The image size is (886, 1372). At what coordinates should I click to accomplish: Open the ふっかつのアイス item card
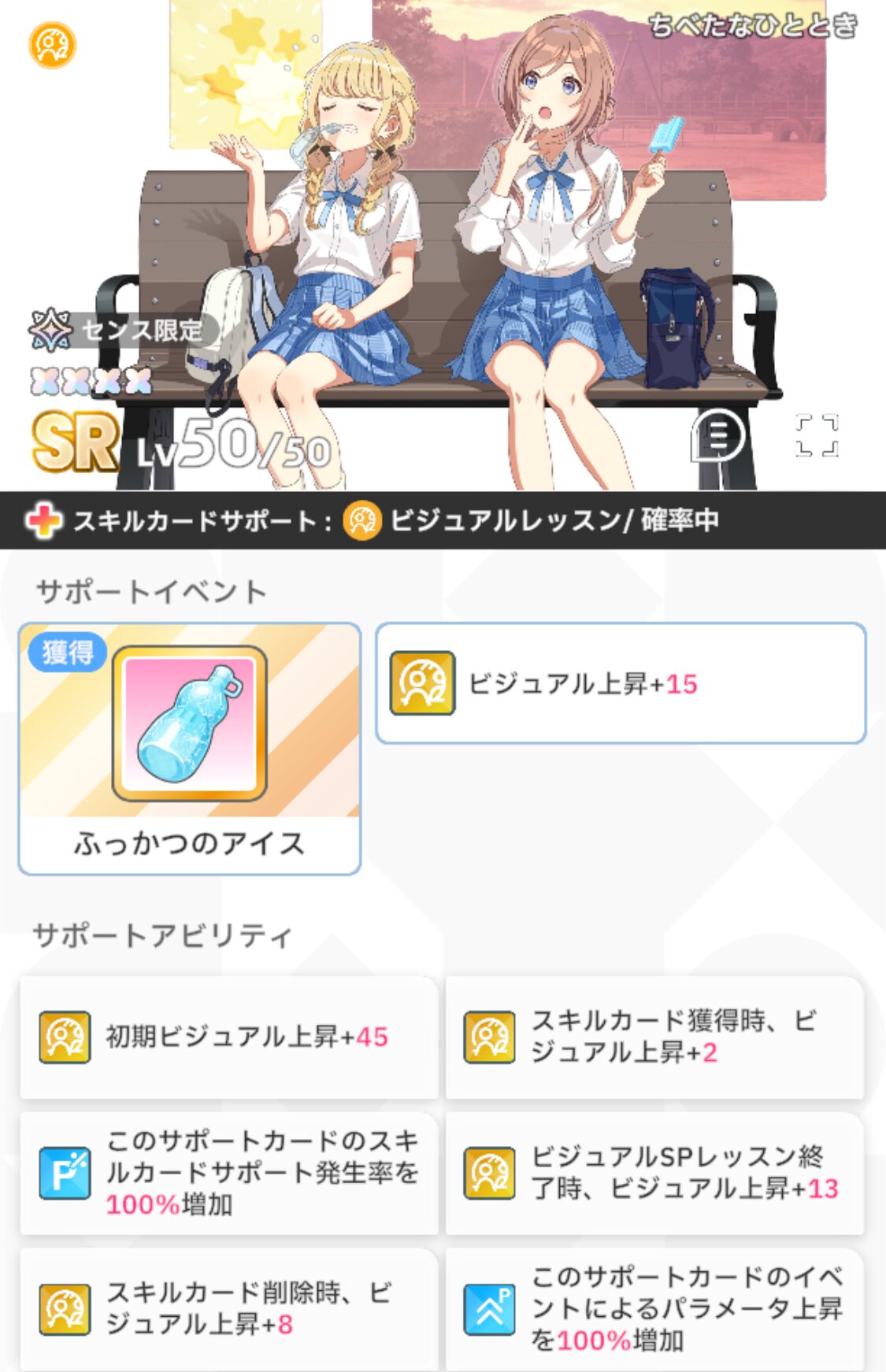(x=189, y=748)
